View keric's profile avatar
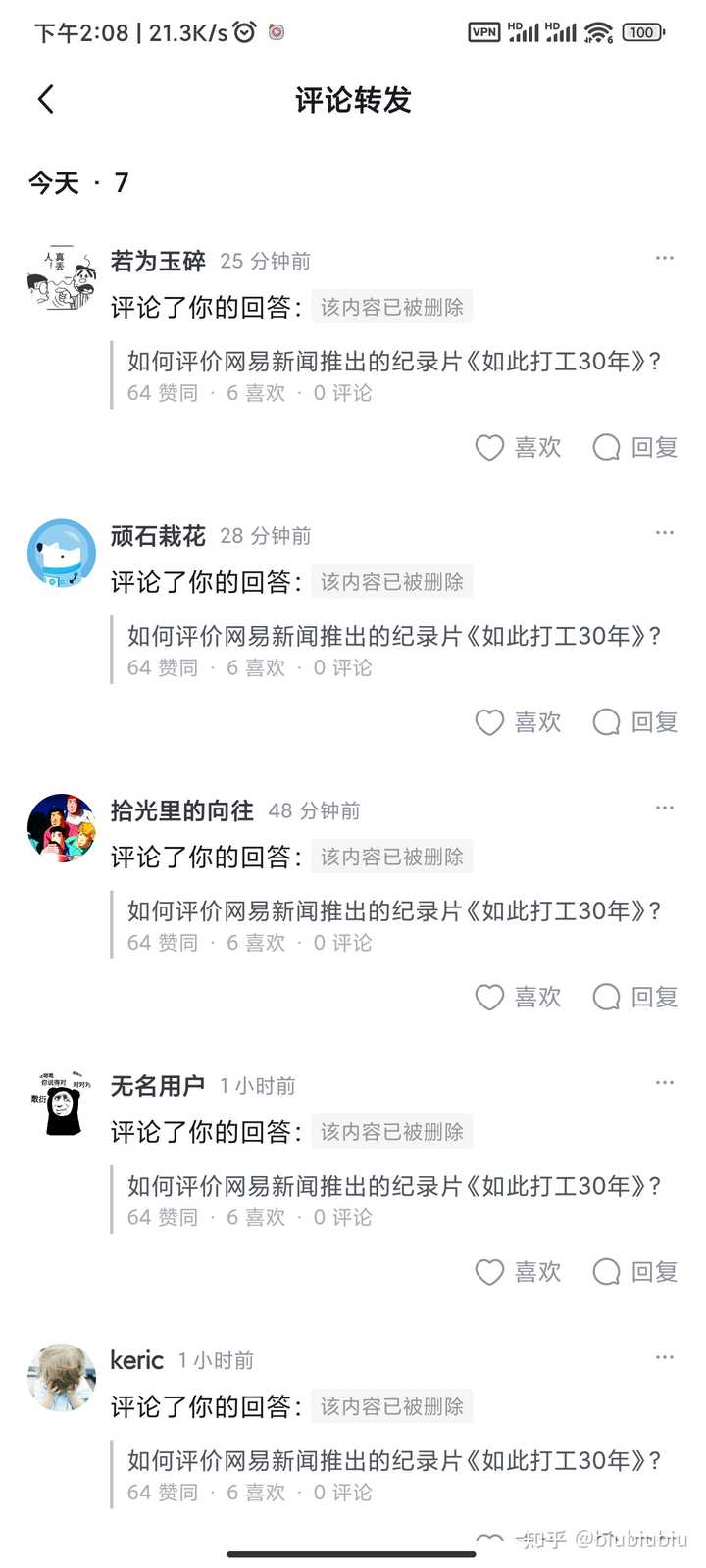 (x=61, y=1378)
